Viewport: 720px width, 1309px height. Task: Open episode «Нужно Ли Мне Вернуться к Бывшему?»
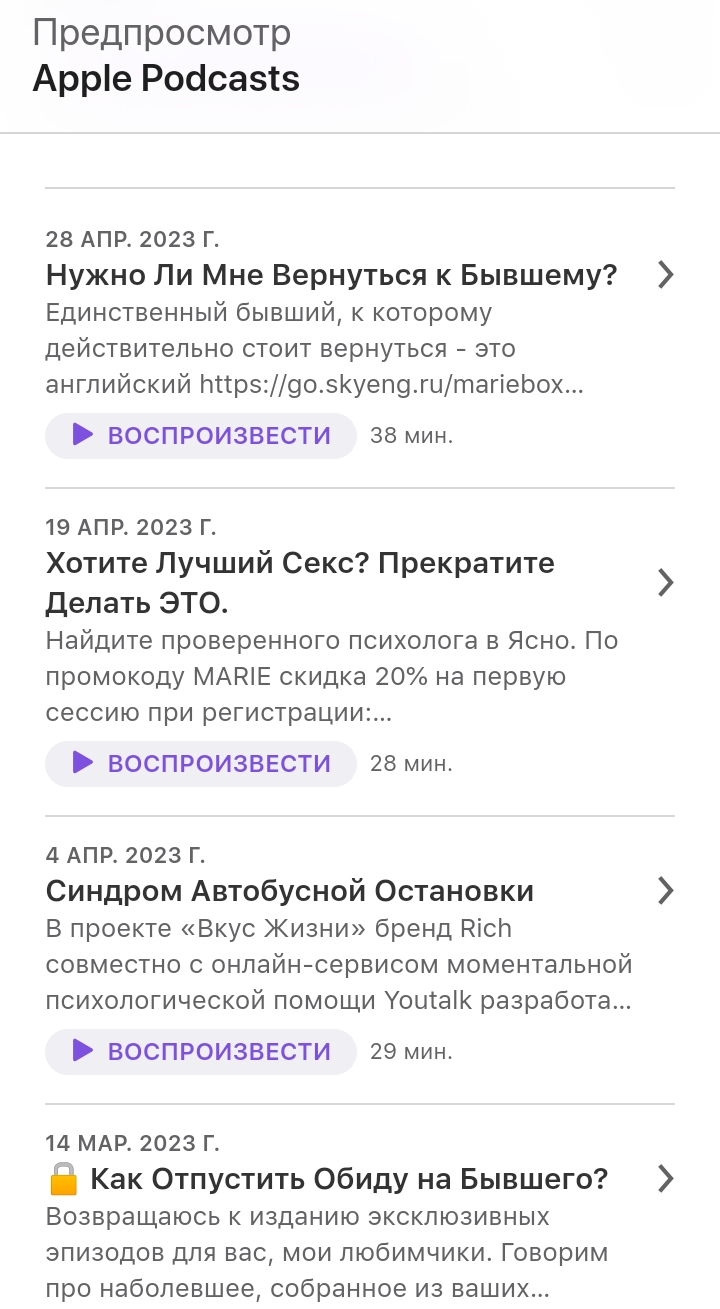tap(331, 275)
